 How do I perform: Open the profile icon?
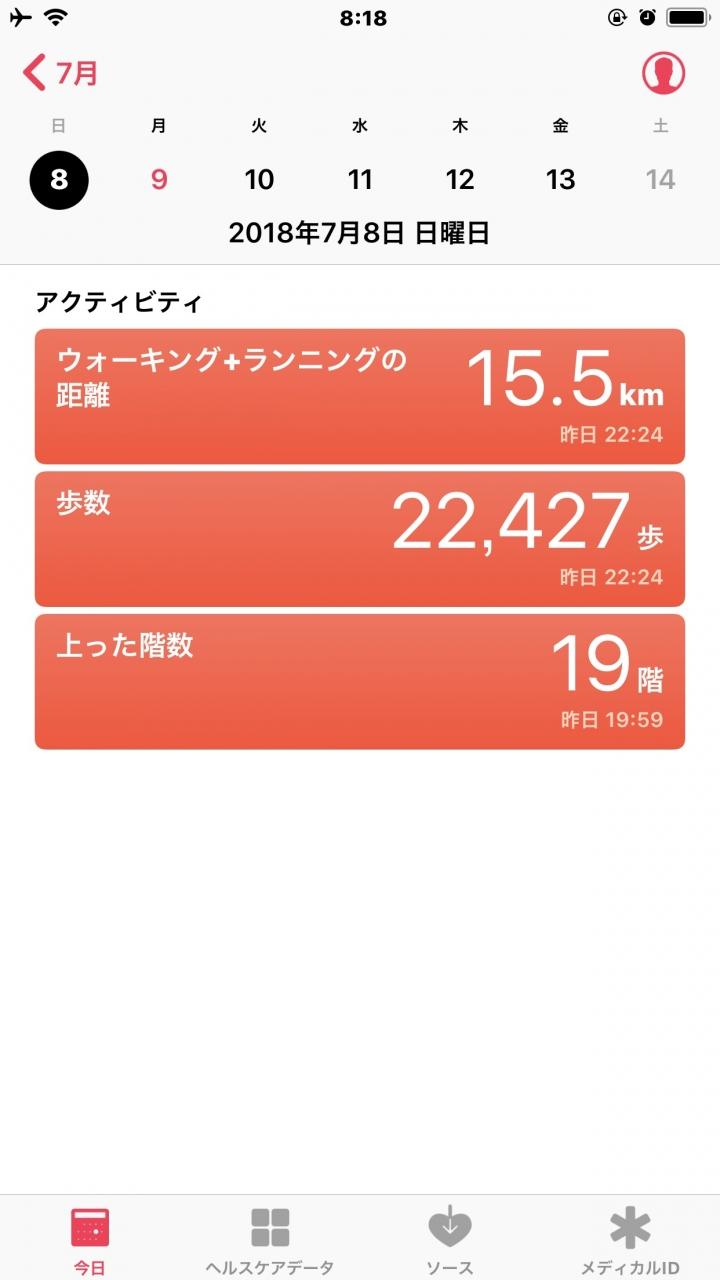[664, 73]
